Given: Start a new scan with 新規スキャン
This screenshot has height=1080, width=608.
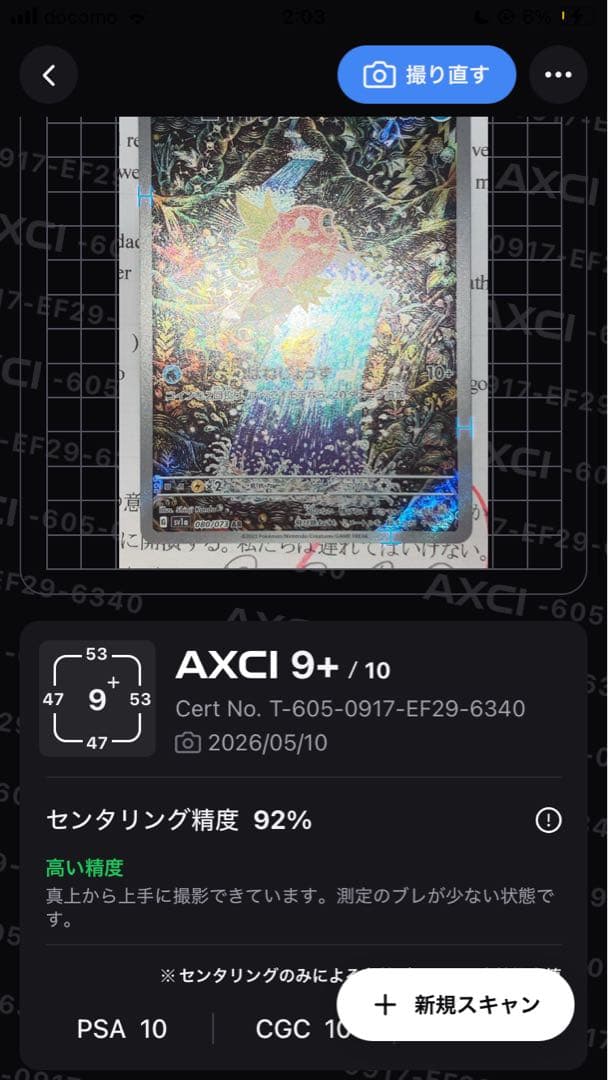Looking at the screenshot, I should tap(455, 1005).
